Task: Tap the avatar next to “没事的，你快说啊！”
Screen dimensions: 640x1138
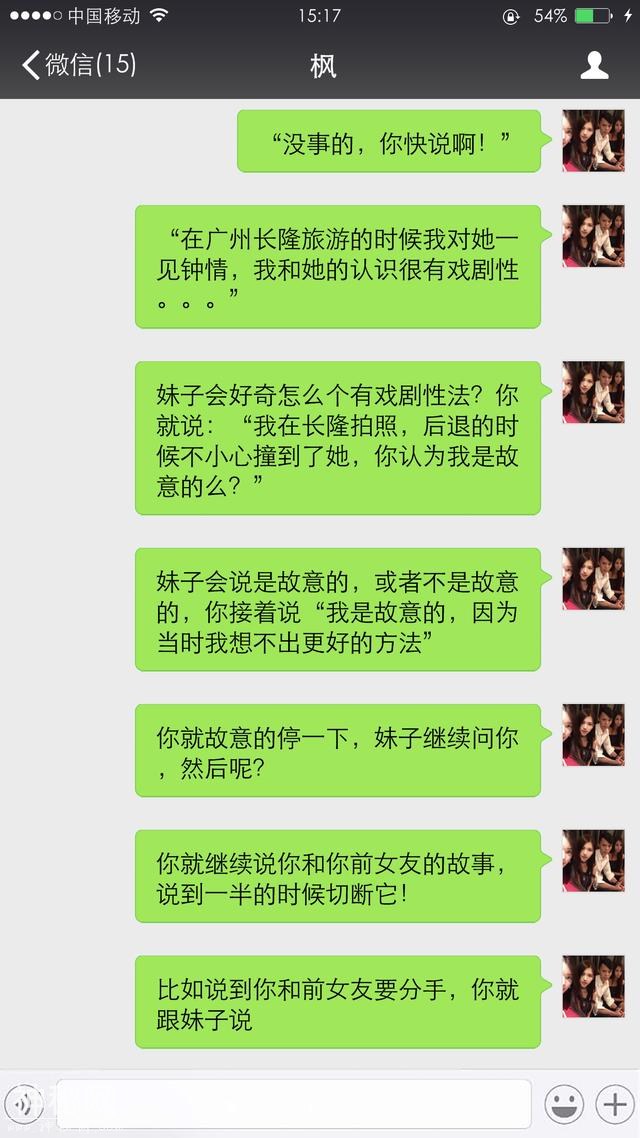Action: click(593, 141)
